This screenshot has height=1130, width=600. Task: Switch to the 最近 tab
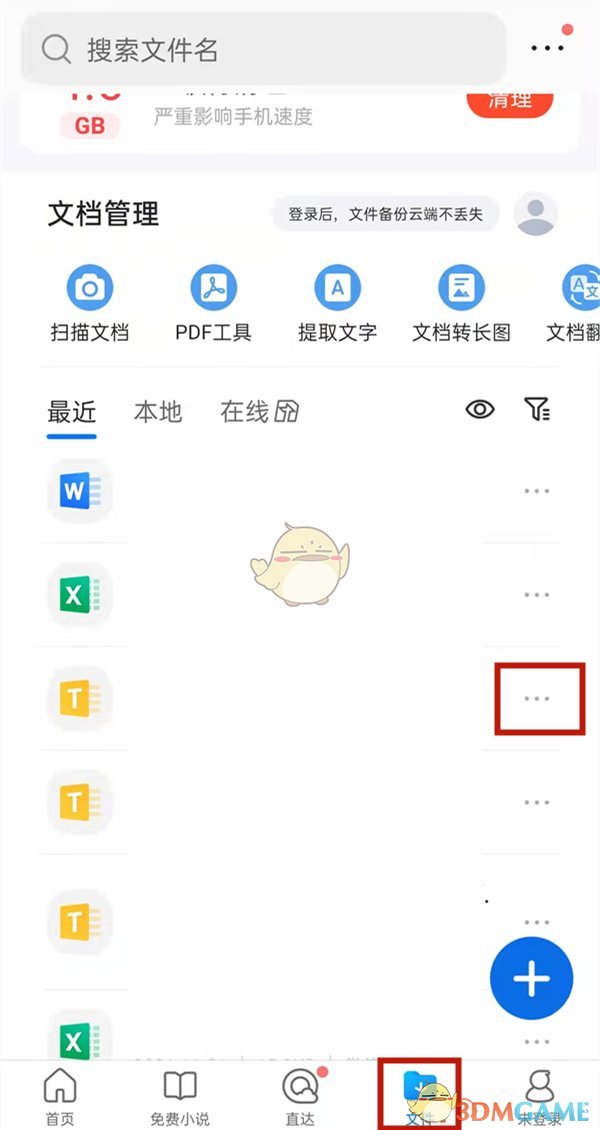[72, 411]
